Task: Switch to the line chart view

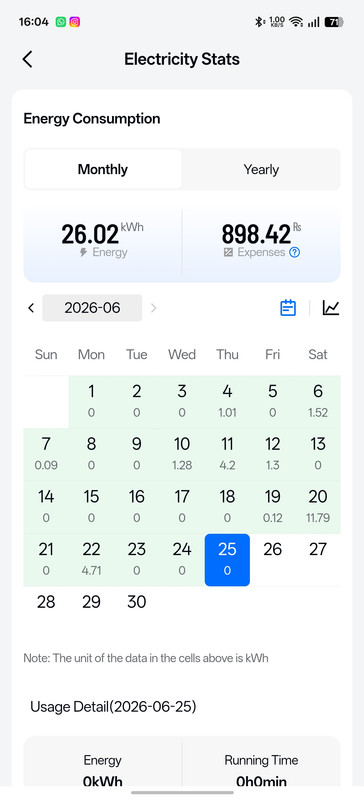Action: [x=331, y=308]
